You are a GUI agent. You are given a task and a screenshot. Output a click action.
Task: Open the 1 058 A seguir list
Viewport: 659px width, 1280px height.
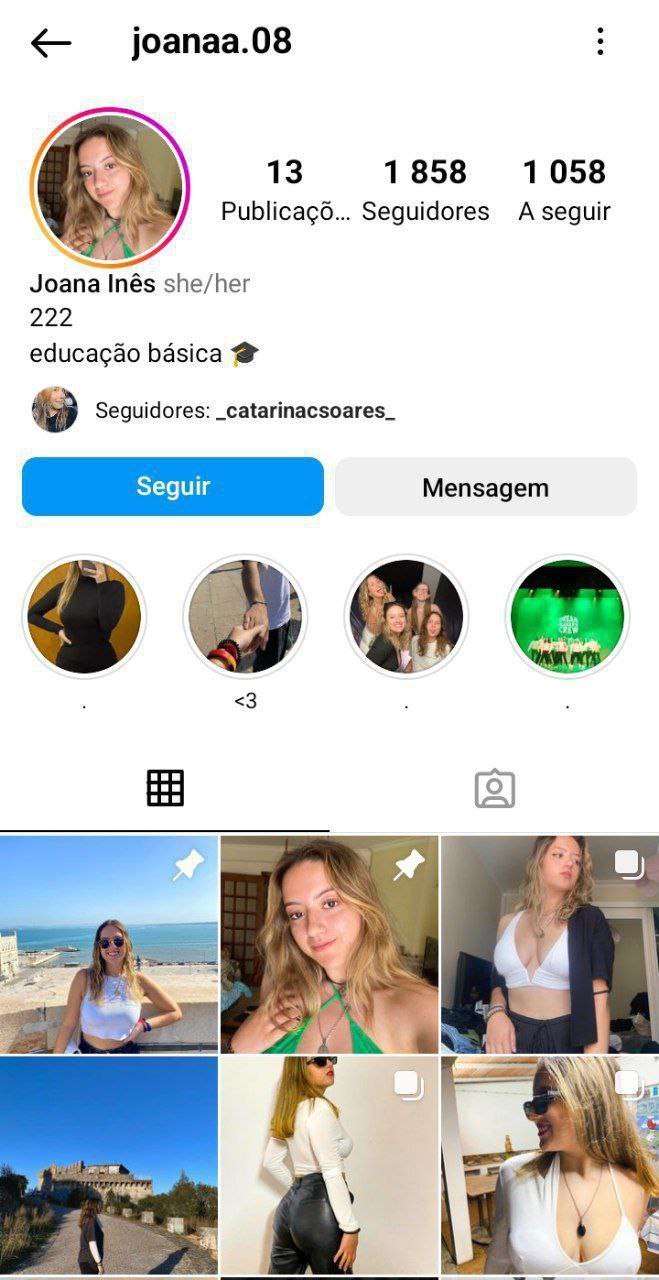[564, 189]
